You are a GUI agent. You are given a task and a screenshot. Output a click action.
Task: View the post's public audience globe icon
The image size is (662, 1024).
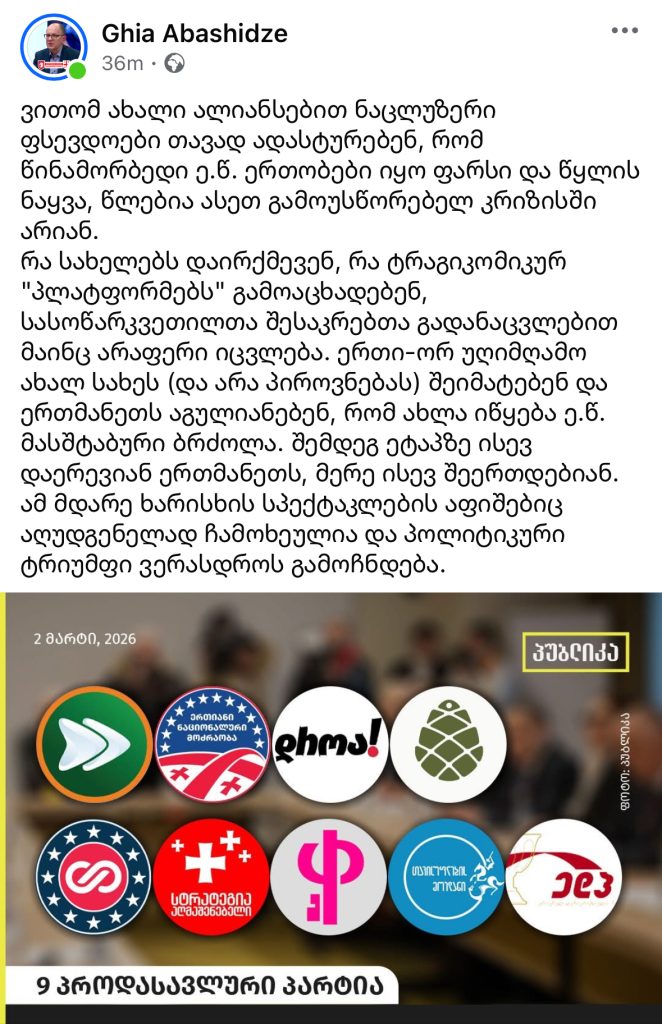point(175,64)
